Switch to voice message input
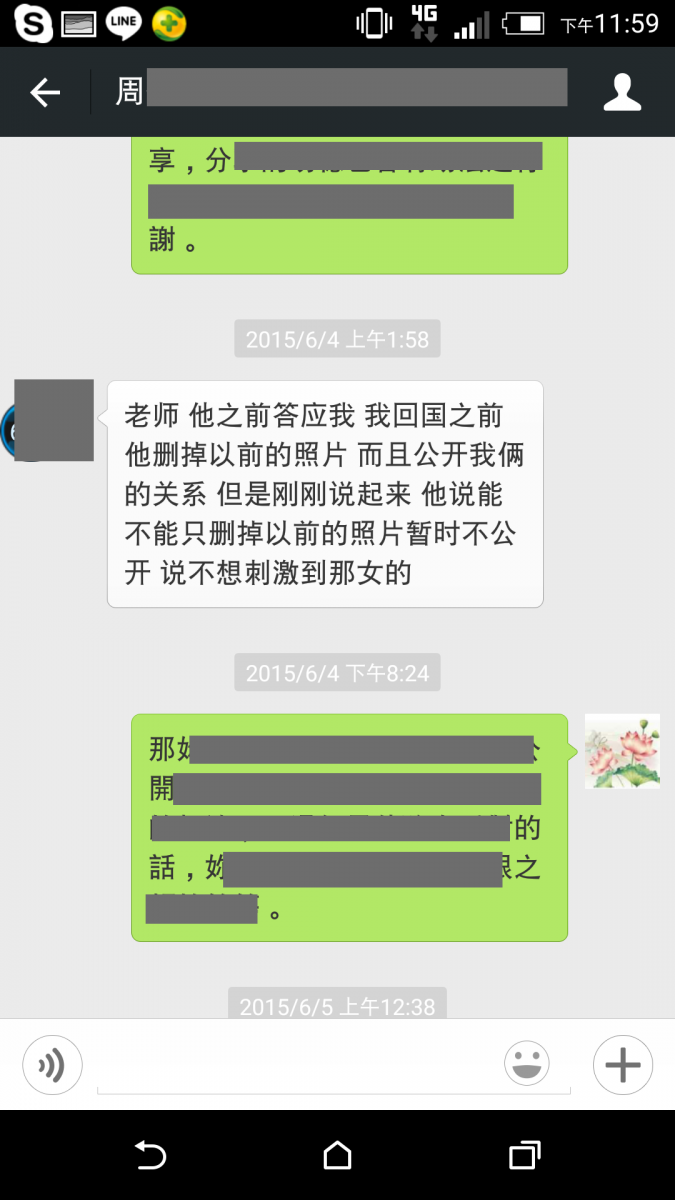 (52, 1065)
